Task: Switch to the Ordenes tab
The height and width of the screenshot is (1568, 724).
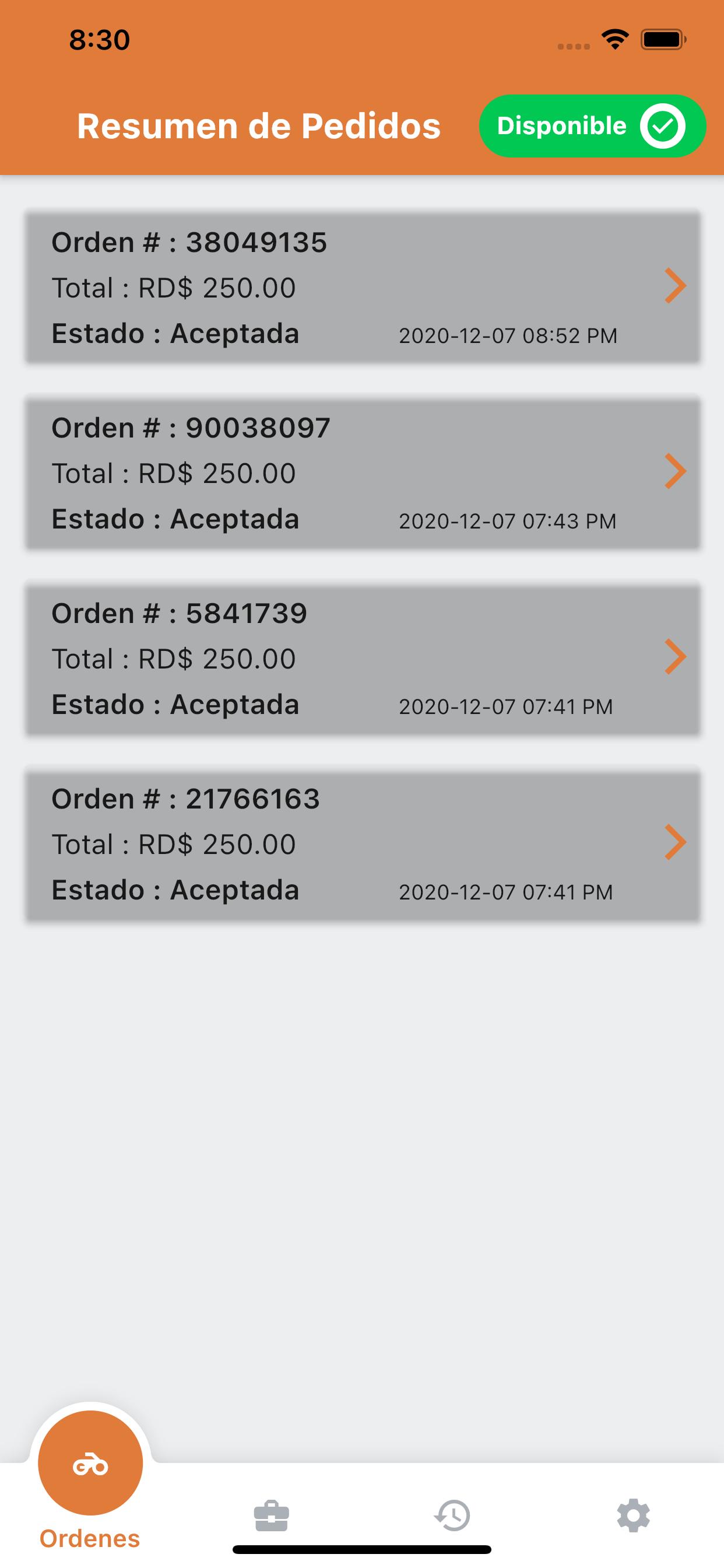Action: [90, 1480]
